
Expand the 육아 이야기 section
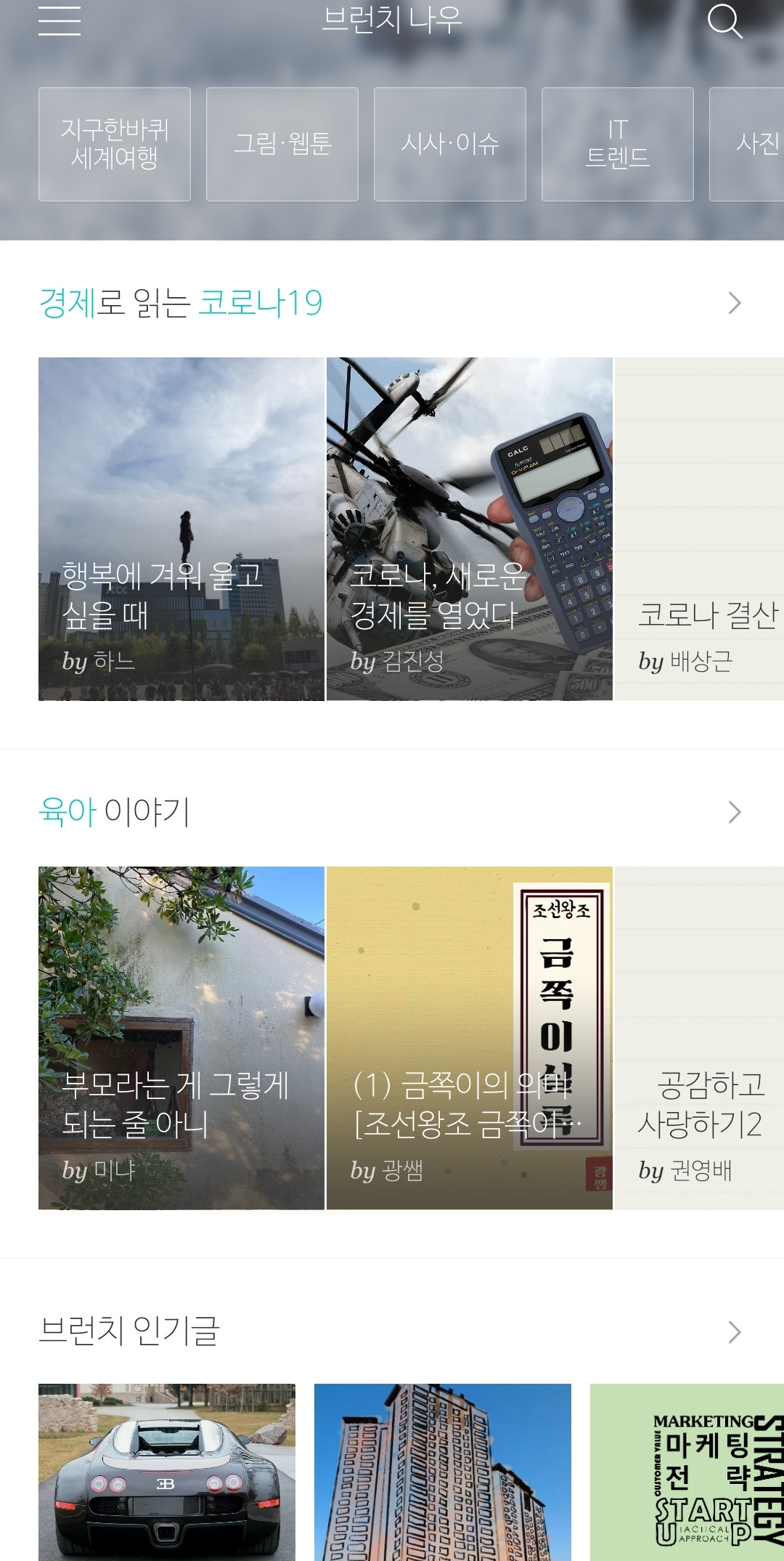734,812
